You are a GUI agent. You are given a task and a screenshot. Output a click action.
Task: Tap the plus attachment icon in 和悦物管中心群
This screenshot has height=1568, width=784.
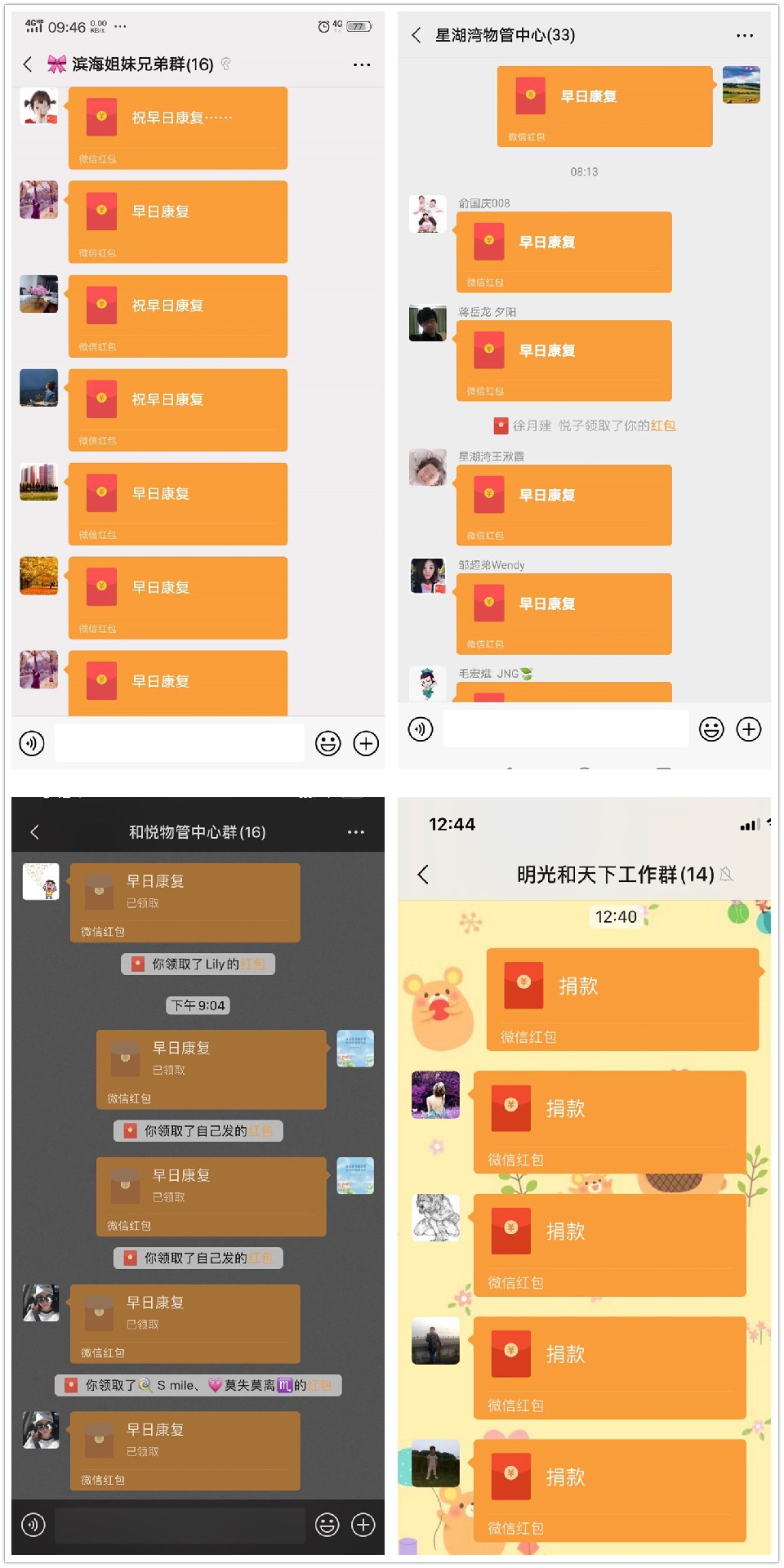(x=363, y=1524)
